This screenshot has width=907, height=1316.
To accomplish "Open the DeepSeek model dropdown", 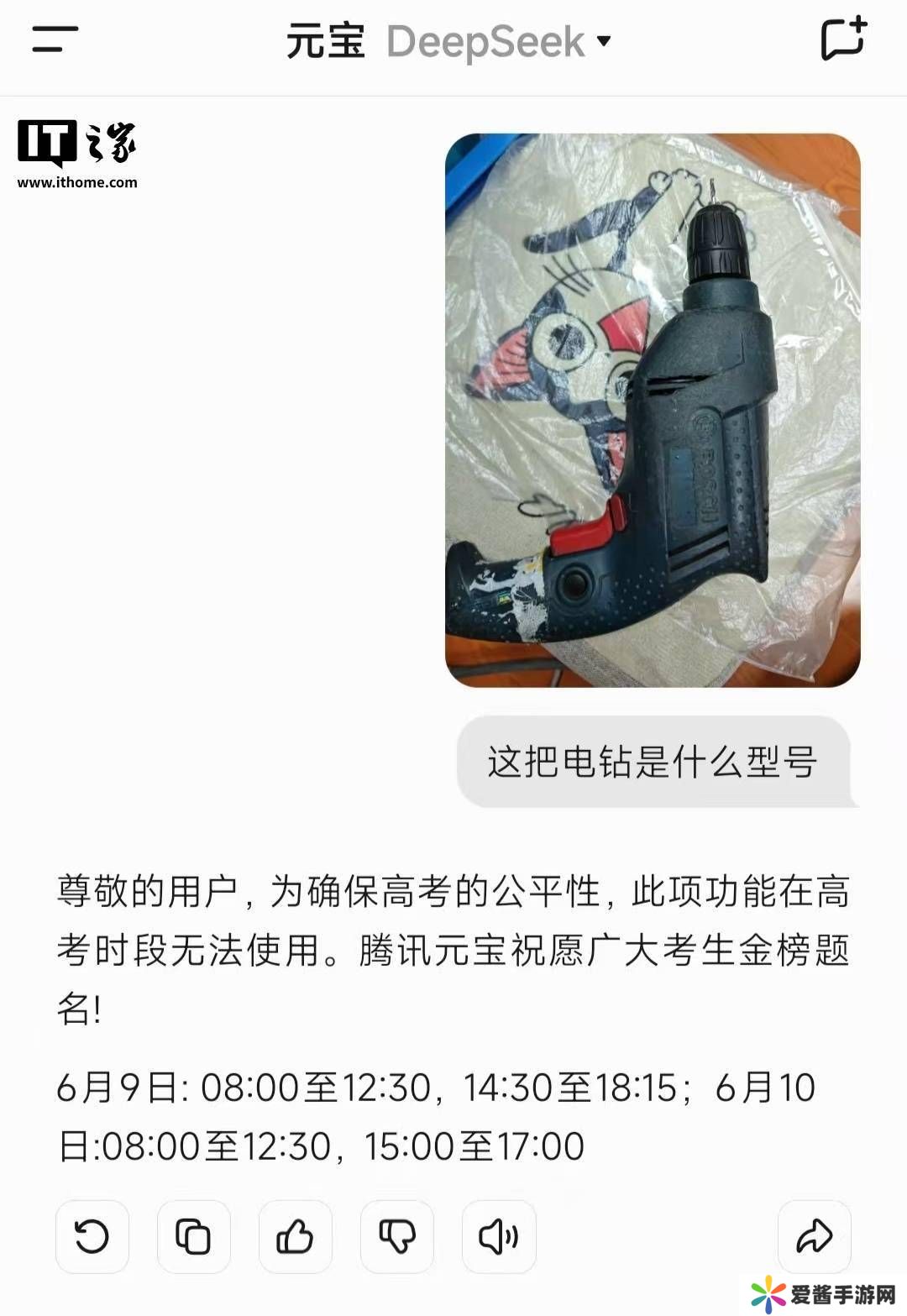I will pos(499,41).
